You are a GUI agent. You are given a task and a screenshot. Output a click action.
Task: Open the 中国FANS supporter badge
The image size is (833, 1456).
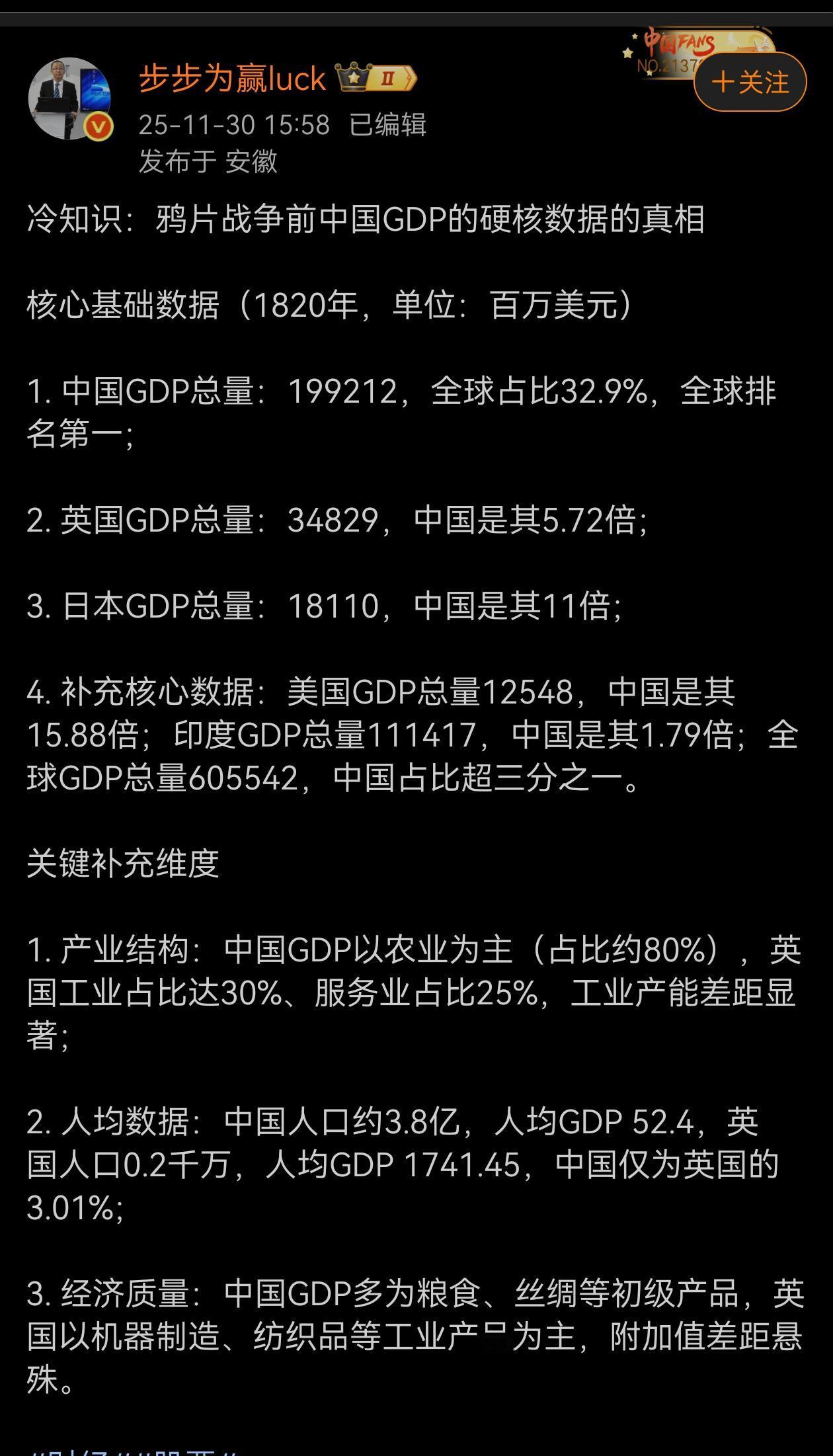681,43
